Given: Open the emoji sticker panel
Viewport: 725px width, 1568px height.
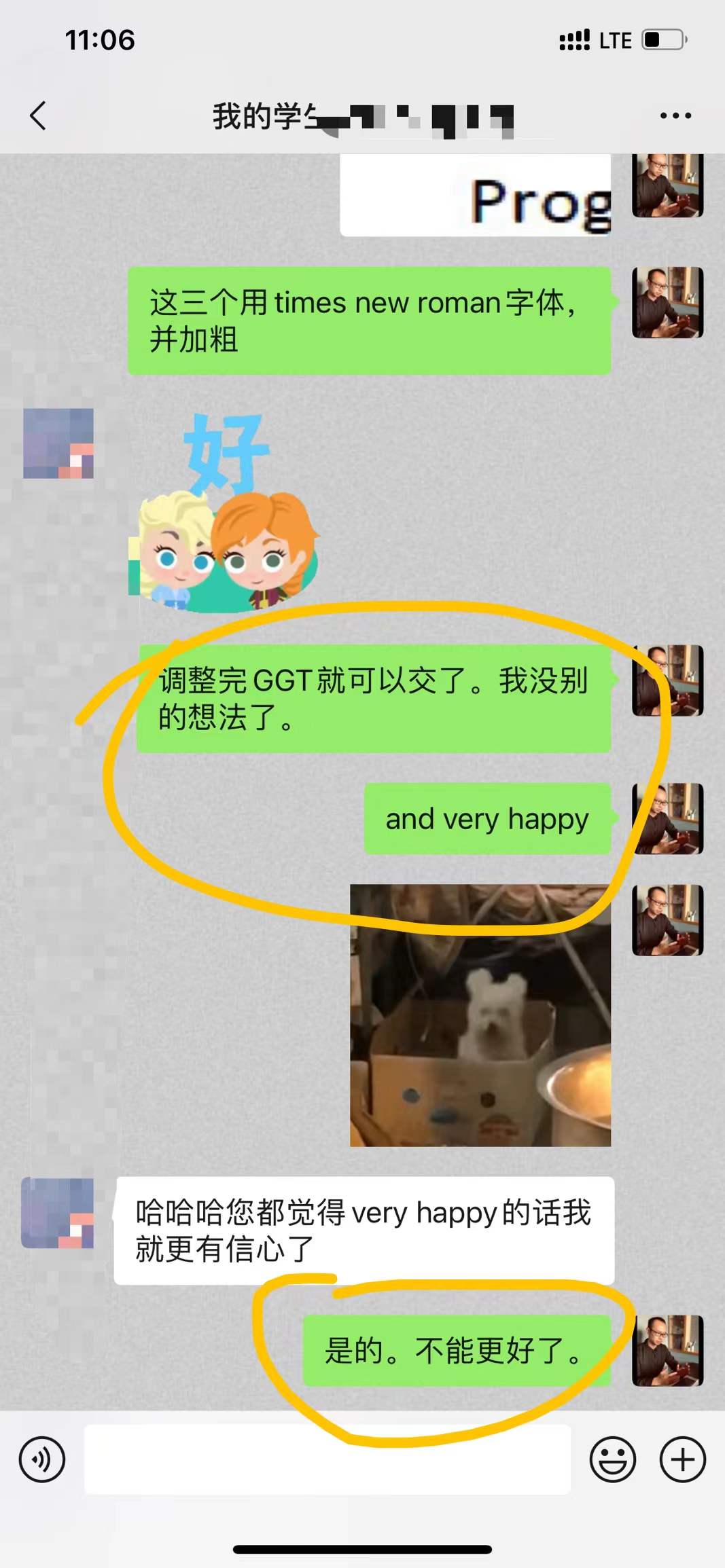Looking at the screenshot, I should (612, 1459).
